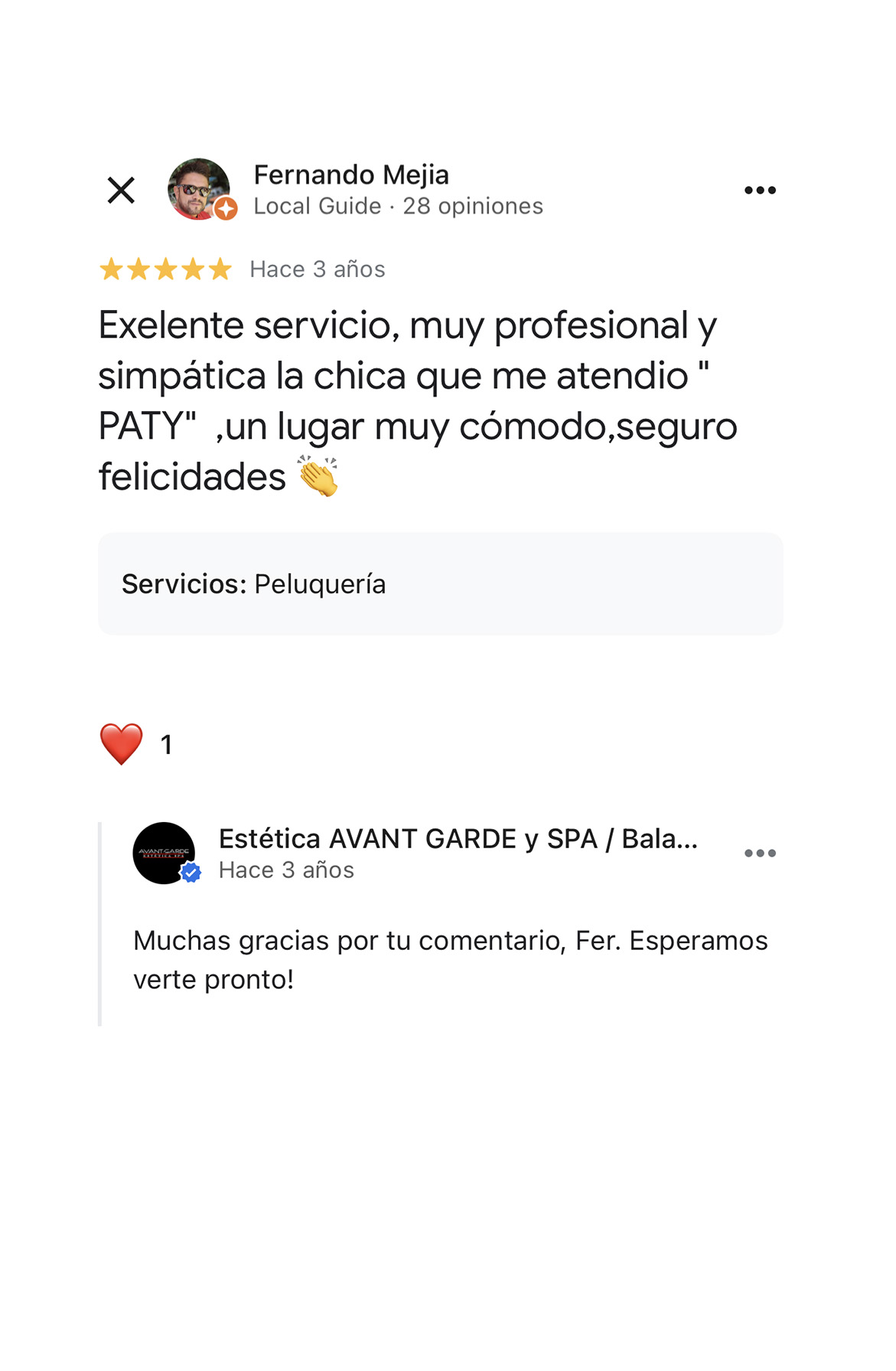The image size is (896, 1371).
Task: Open Fernando Mejia's profile picture
Action: pyautogui.click(x=199, y=189)
